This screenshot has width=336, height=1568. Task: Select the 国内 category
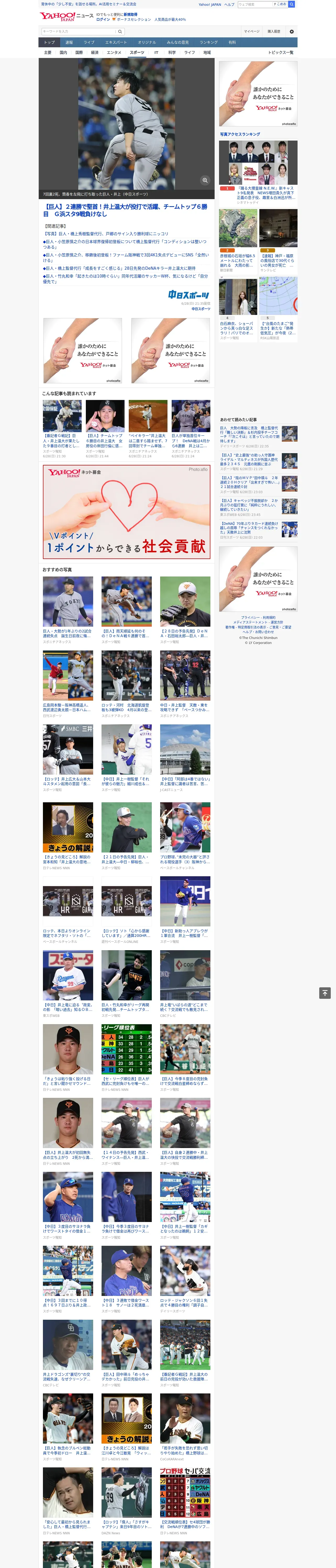[63, 52]
